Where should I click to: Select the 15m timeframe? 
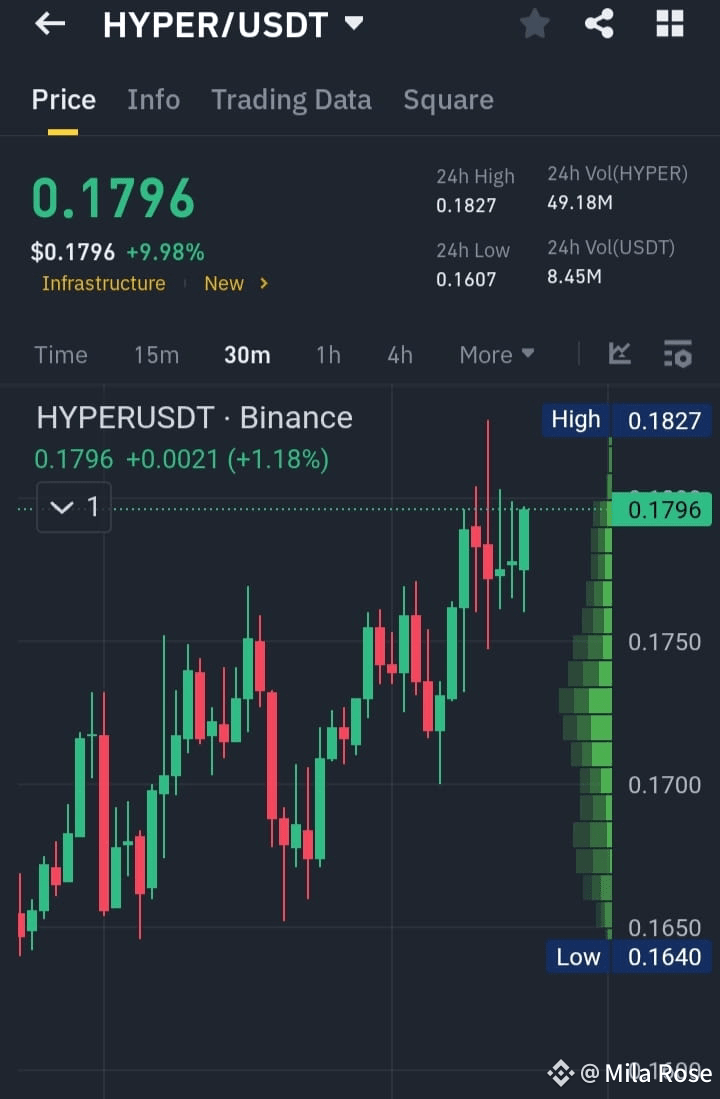tap(156, 354)
